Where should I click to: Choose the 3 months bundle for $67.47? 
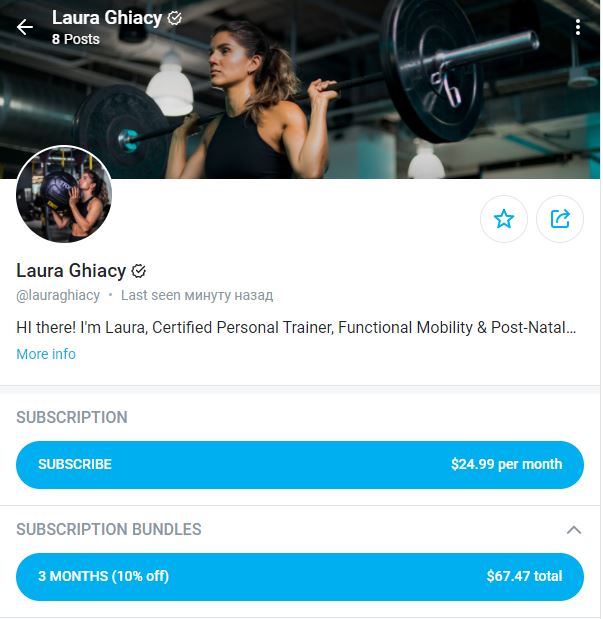300,577
